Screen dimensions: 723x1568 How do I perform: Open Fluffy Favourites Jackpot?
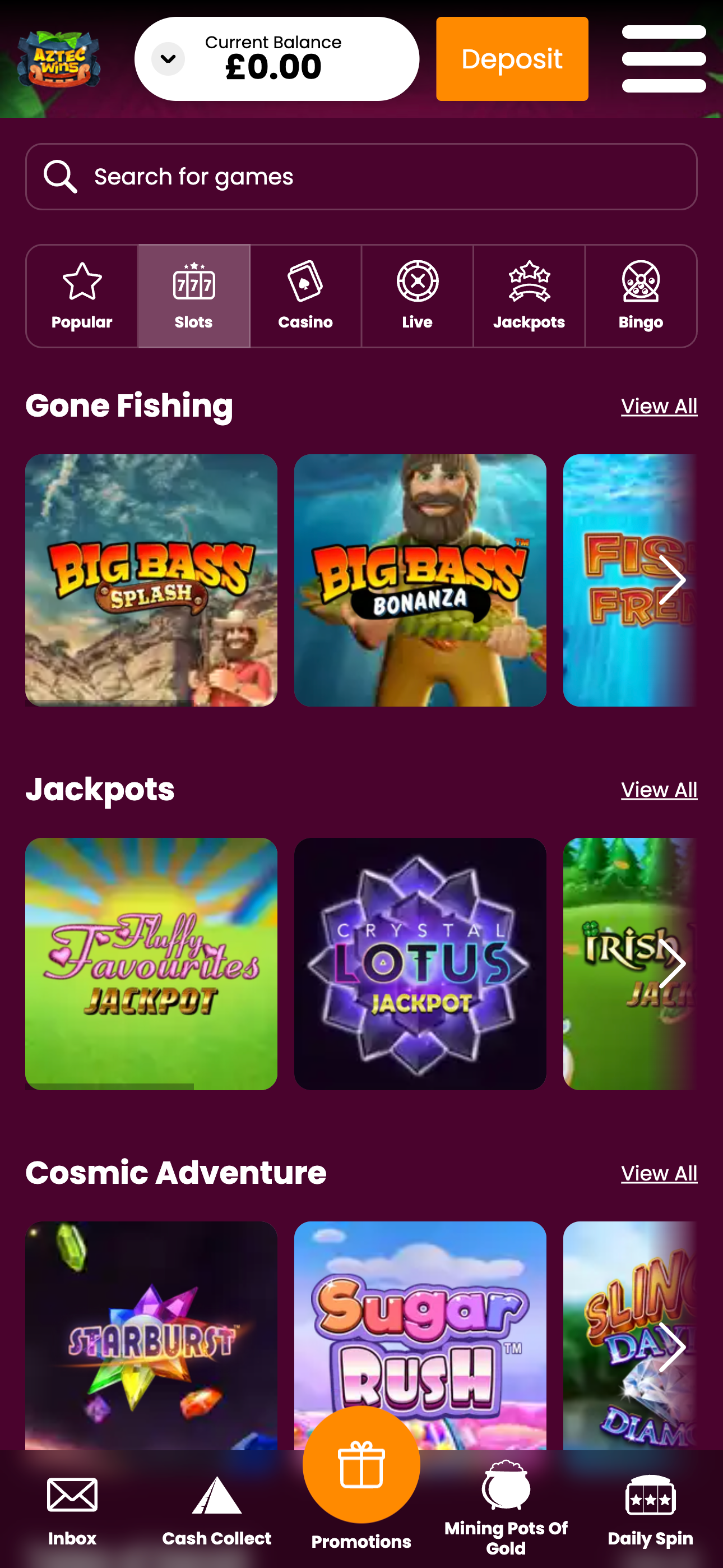point(151,963)
